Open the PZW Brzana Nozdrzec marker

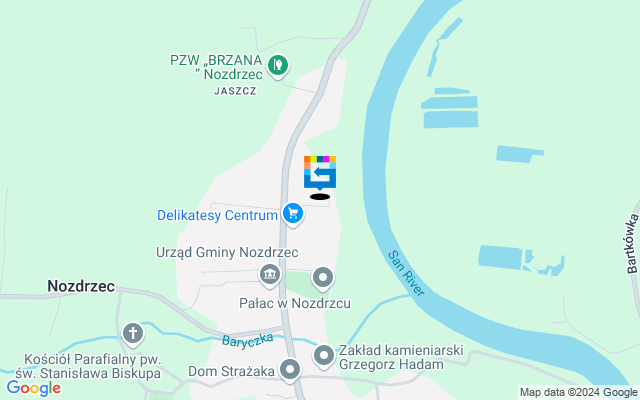[x=279, y=67]
